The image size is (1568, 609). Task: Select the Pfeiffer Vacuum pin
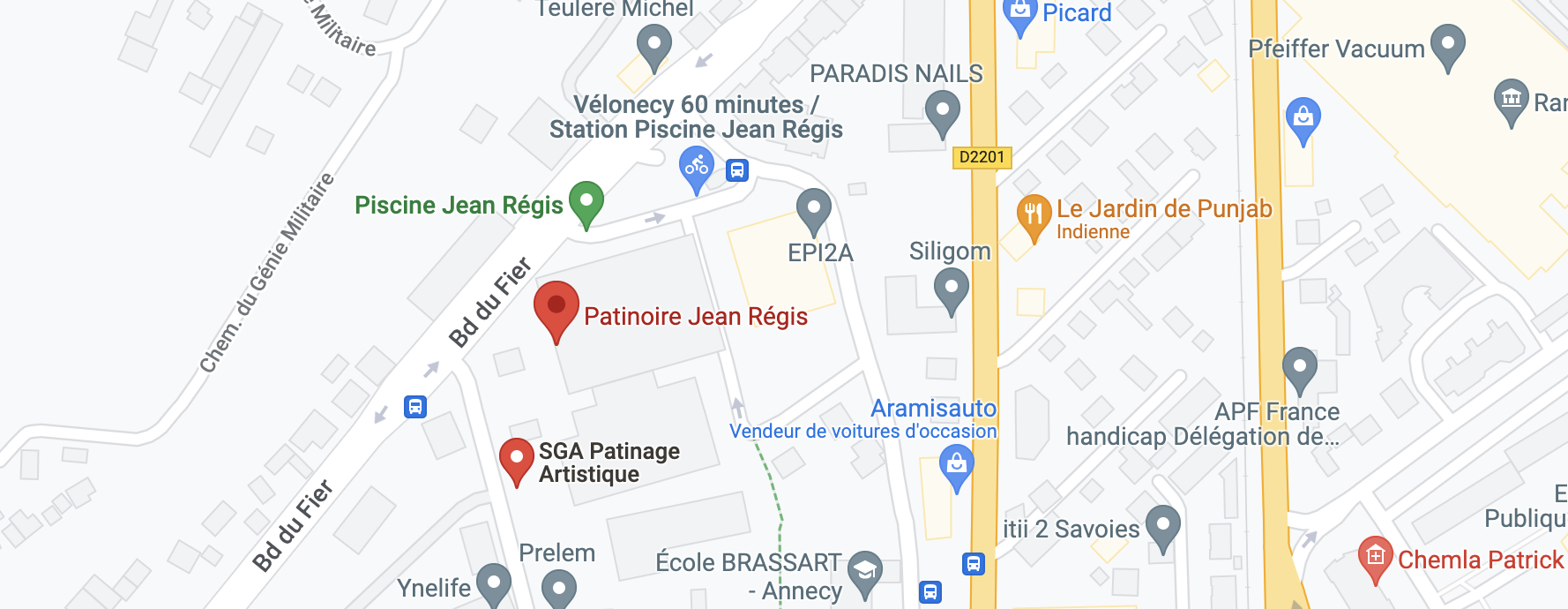pos(1447,44)
